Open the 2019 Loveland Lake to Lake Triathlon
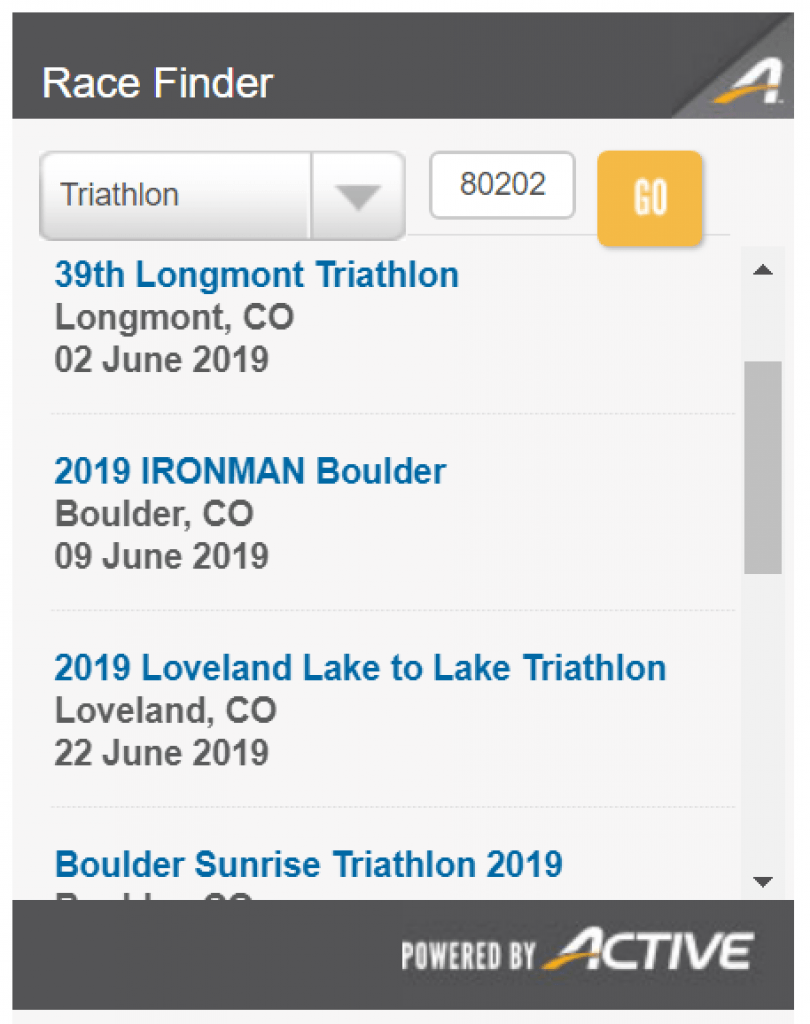The height and width of the screenshot is (1024, 810). [360, 667]
